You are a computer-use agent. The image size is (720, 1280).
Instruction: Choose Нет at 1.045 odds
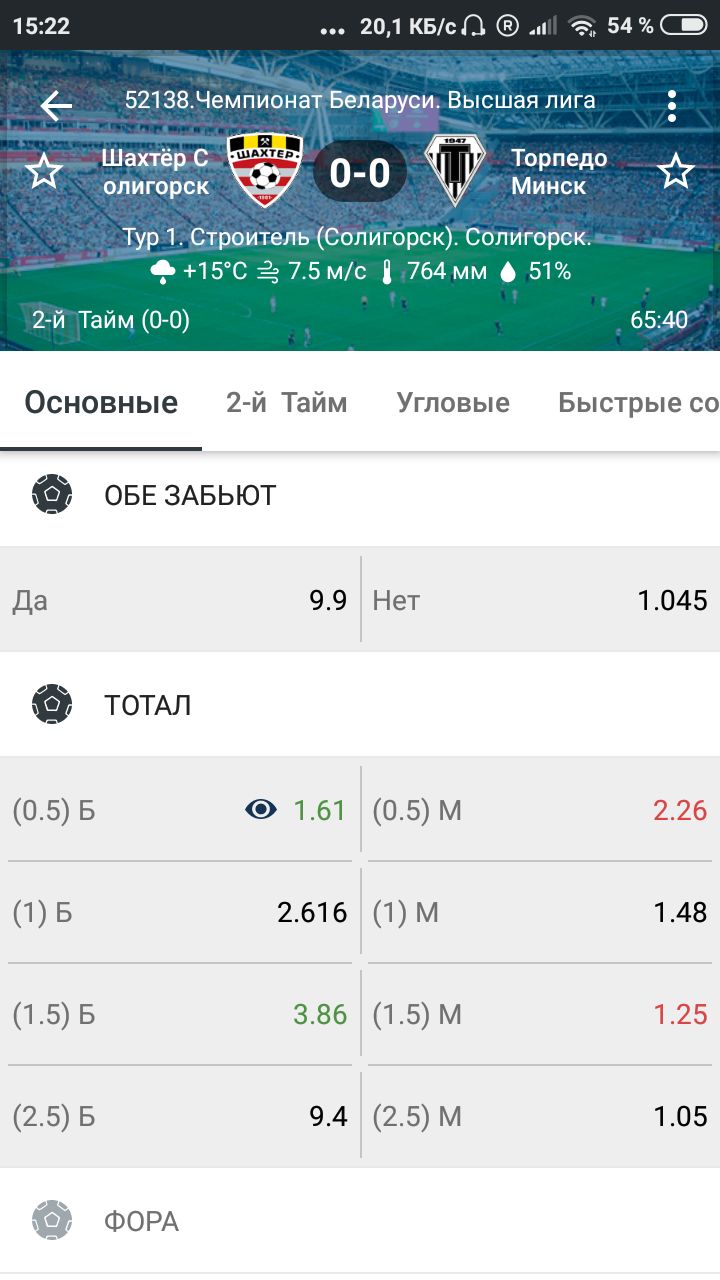point(540,600)
